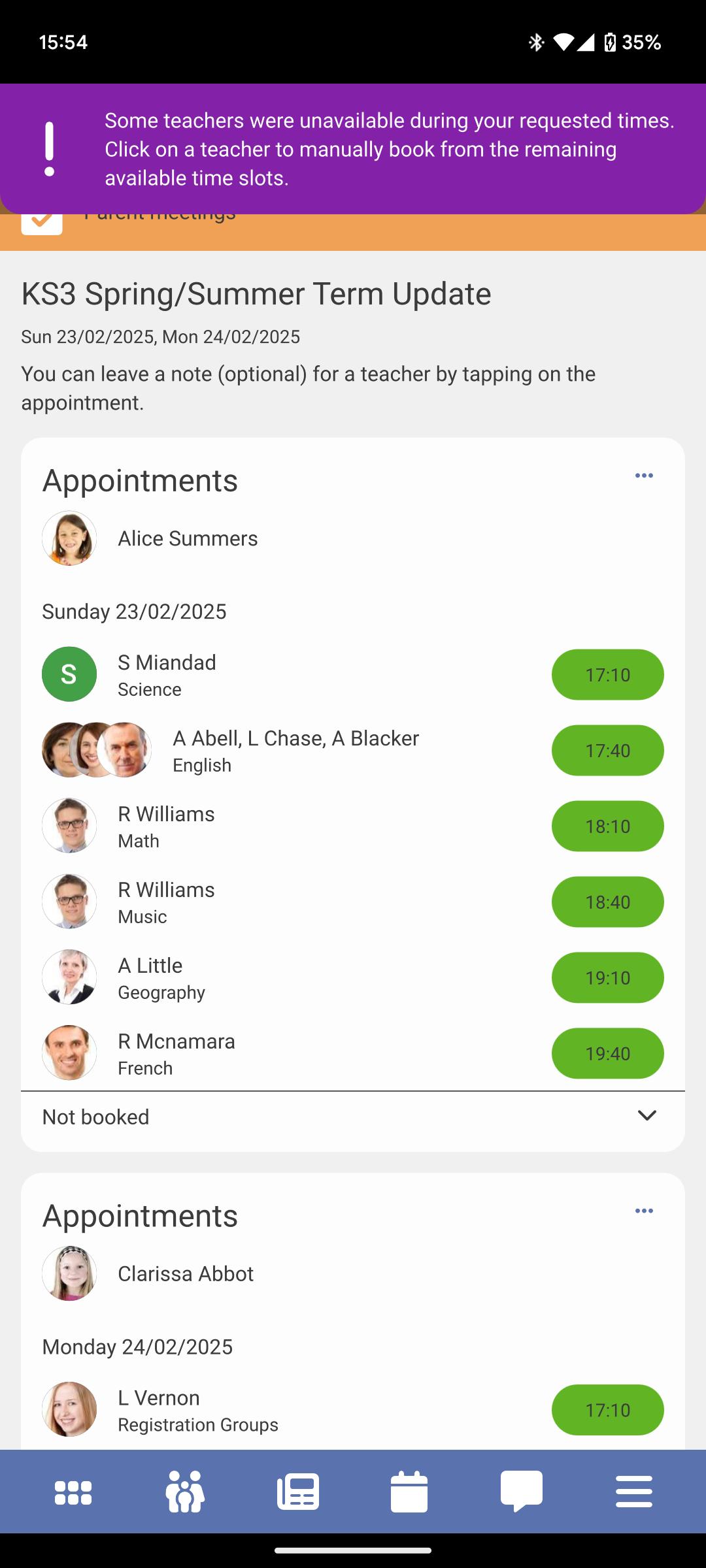Image resolution: width=706 pixels, height=1568 pixels.
Task: Open overflow menu for Clarissa Abbot's appointments
Action: [644, 1211]
